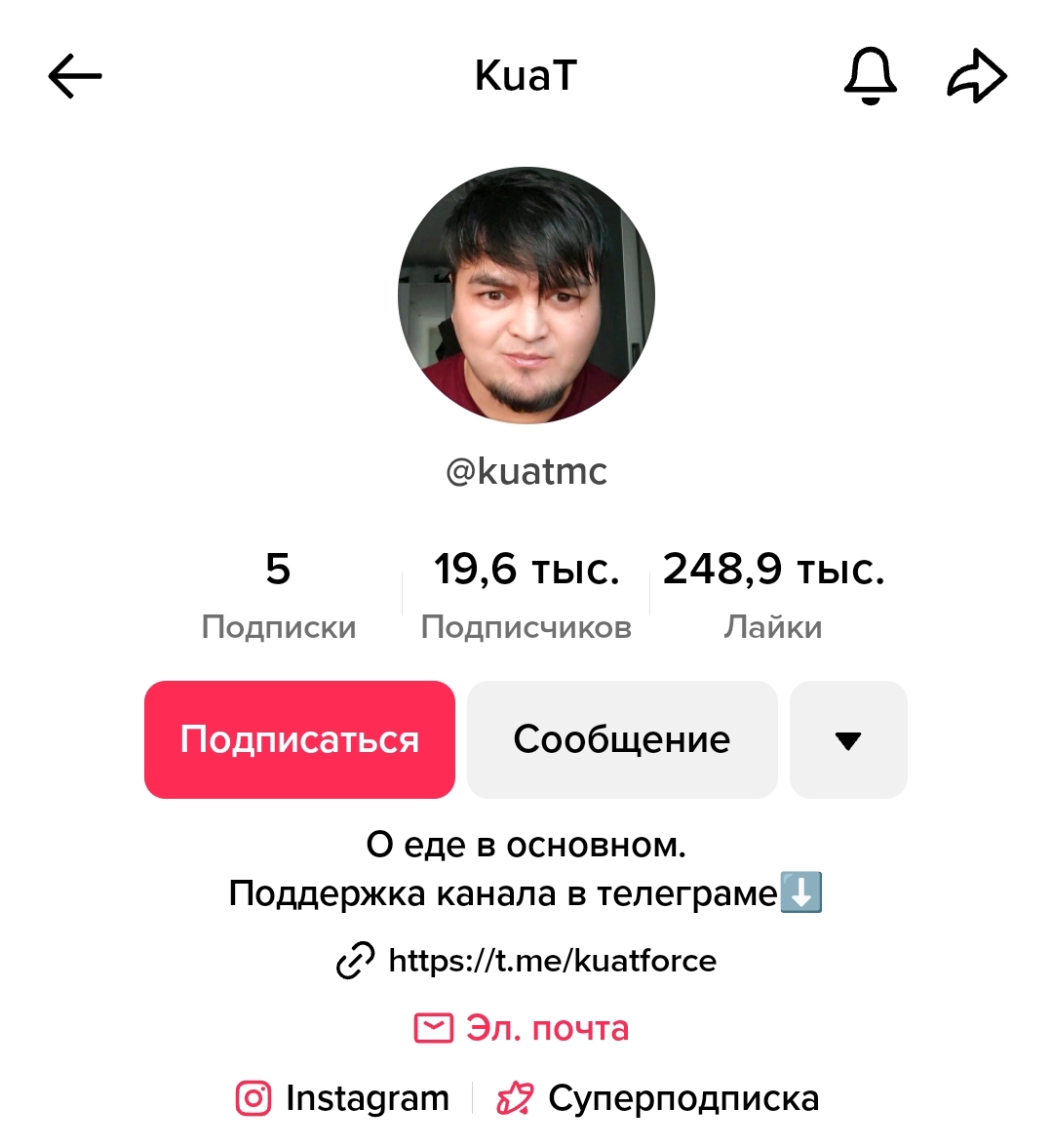The height and width of the screenshot is (1148, 1053).
Task: Go back using the arrow icon
Action: [75, 77]
